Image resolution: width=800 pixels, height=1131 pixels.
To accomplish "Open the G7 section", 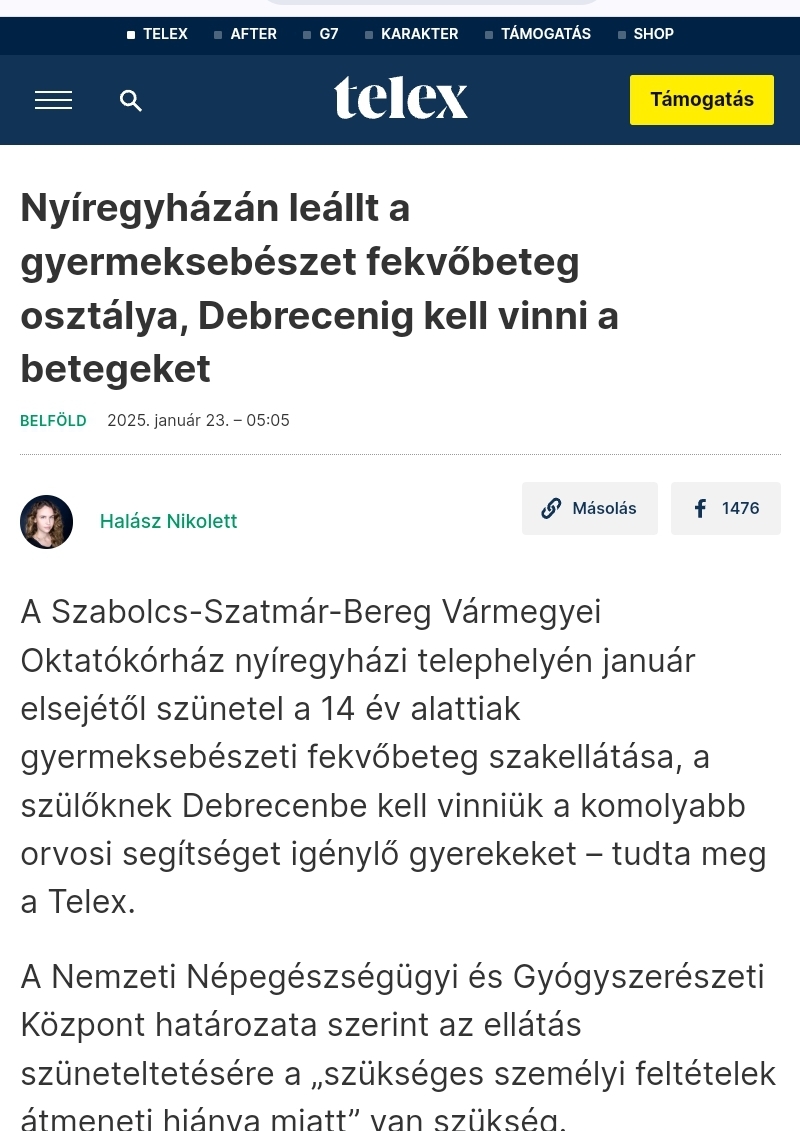I will (x=328, y=34).
